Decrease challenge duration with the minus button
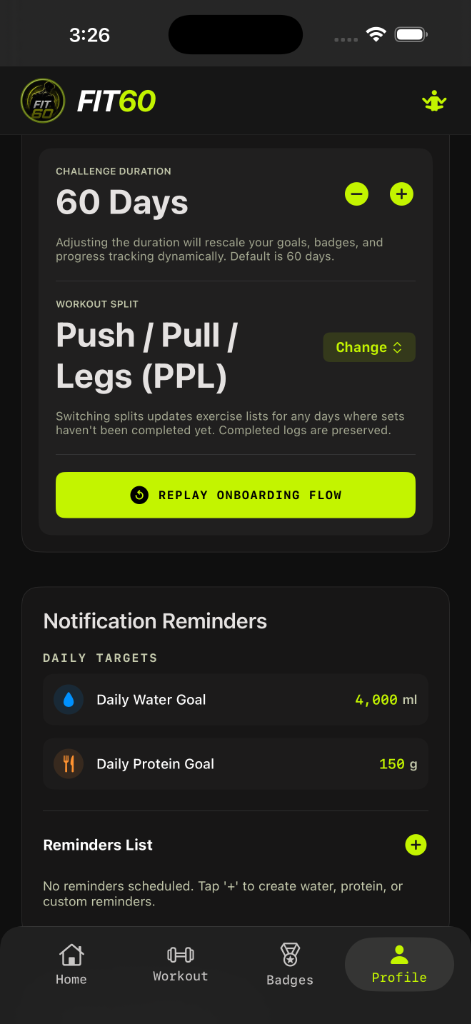The height and width of the screenshot is (1024, 471). 357,194
